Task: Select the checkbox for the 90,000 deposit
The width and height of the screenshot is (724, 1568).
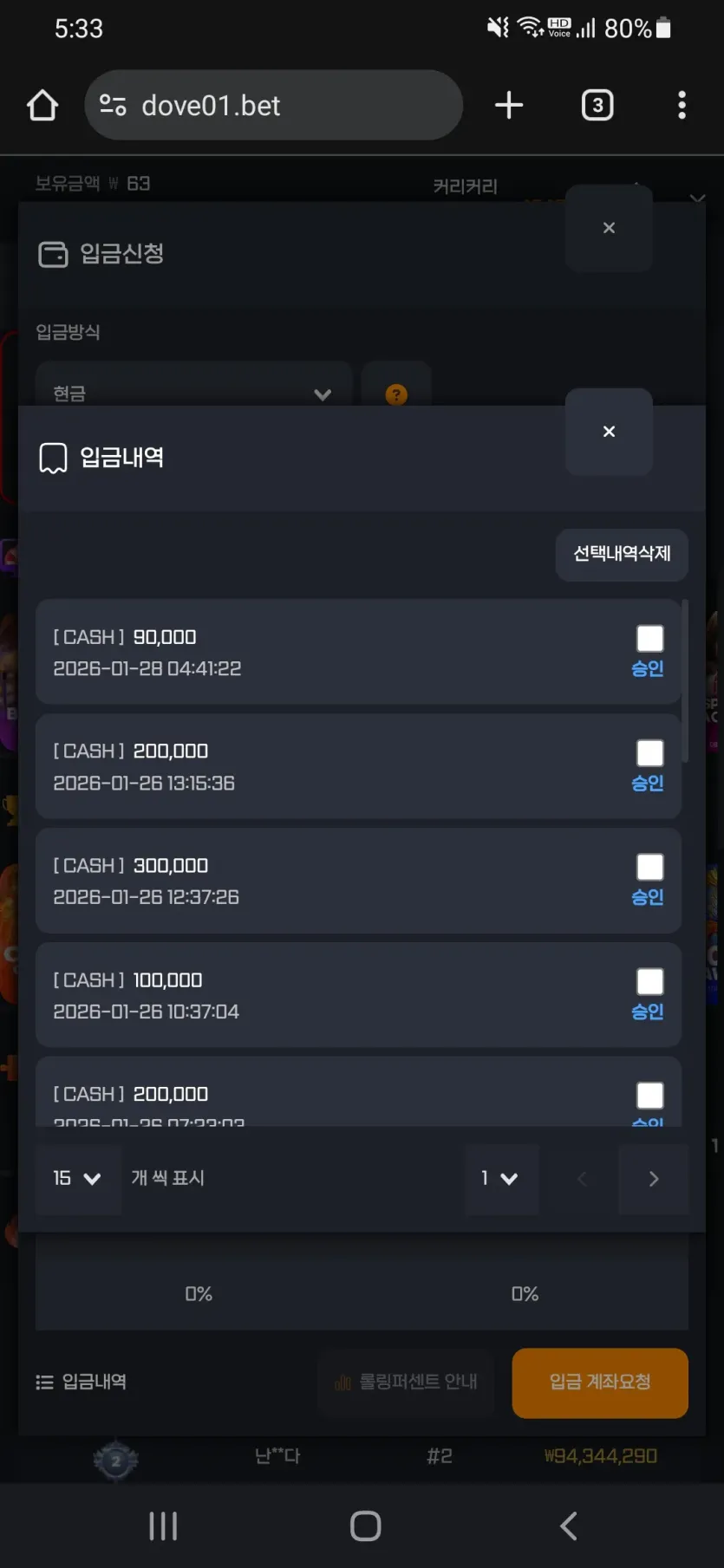Action: [x=649, y=639]
